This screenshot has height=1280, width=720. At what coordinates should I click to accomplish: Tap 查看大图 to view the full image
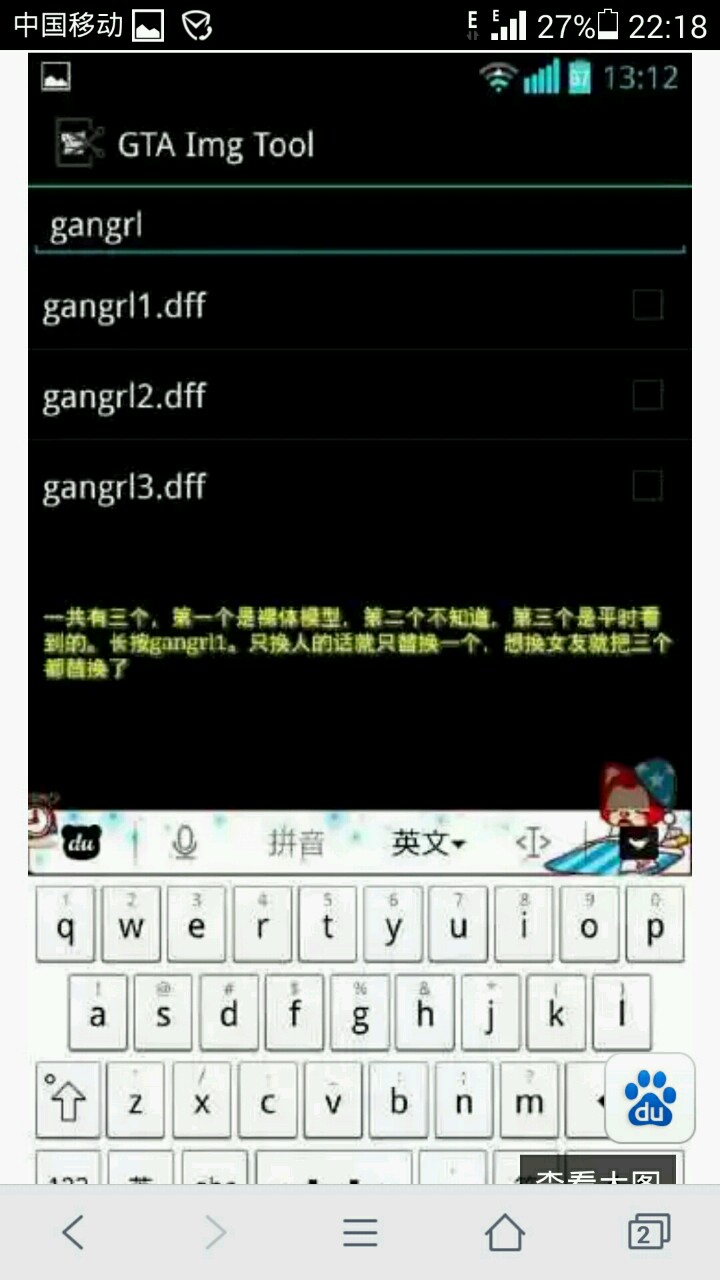598,1171
